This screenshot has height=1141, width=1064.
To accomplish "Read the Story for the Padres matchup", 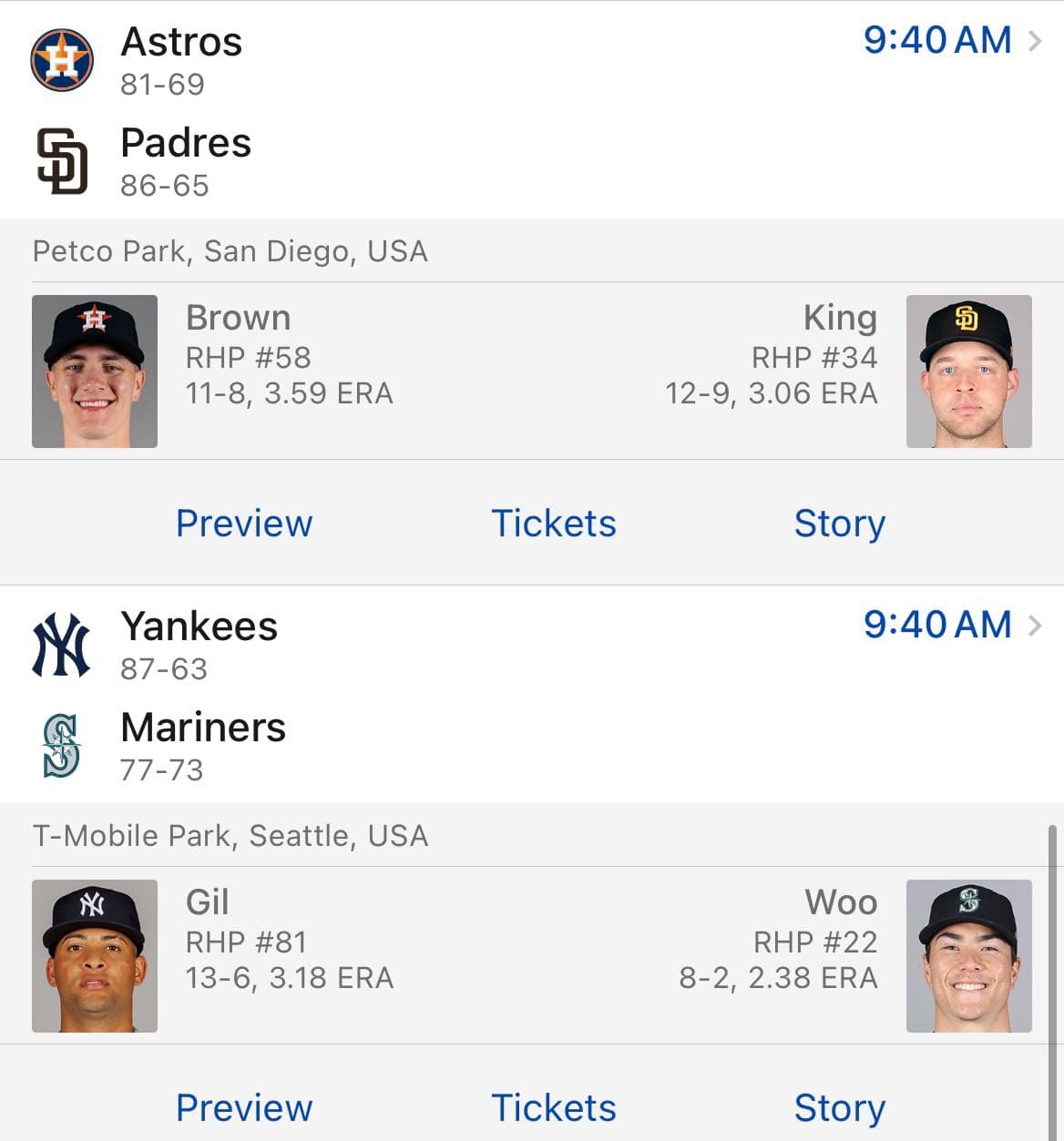I will 839,524.
